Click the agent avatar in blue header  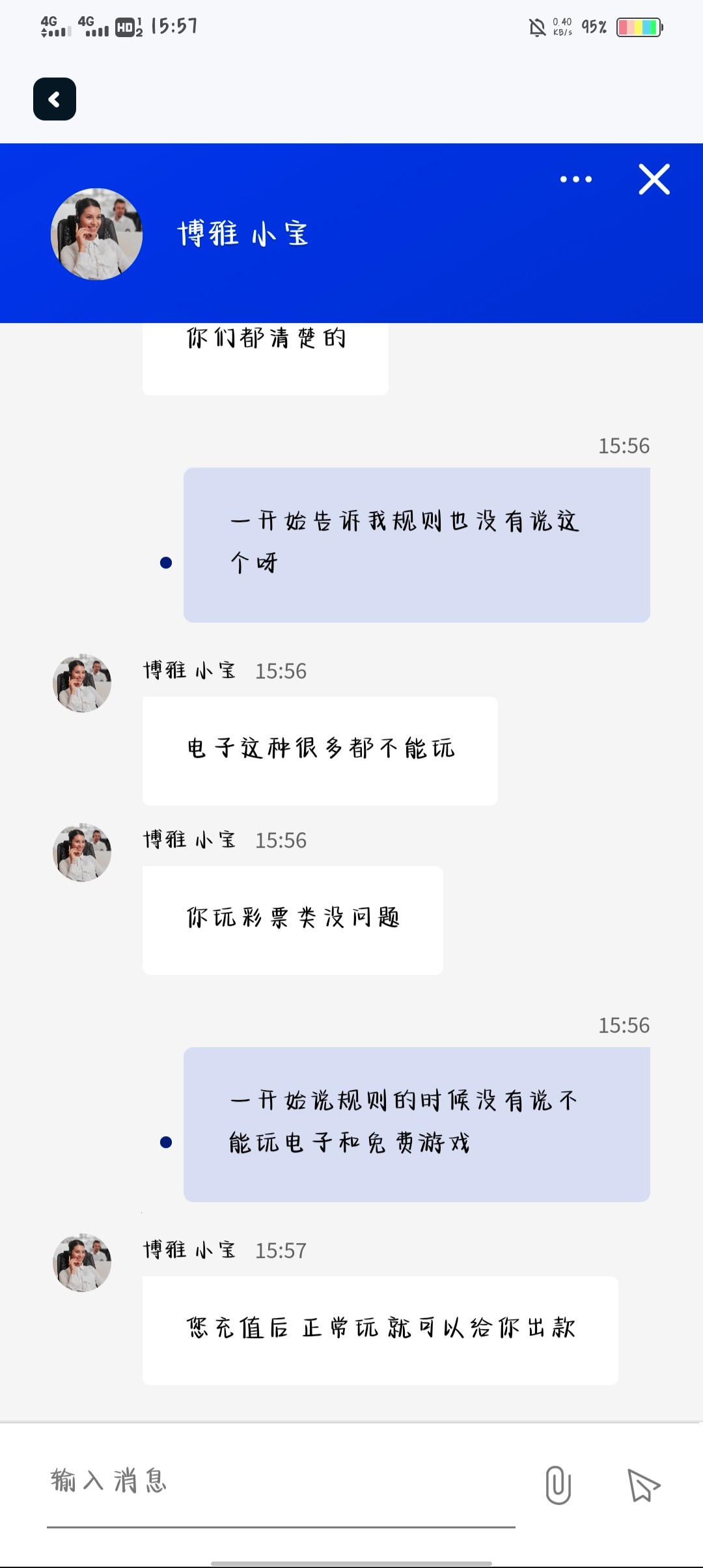pos(95,234)
